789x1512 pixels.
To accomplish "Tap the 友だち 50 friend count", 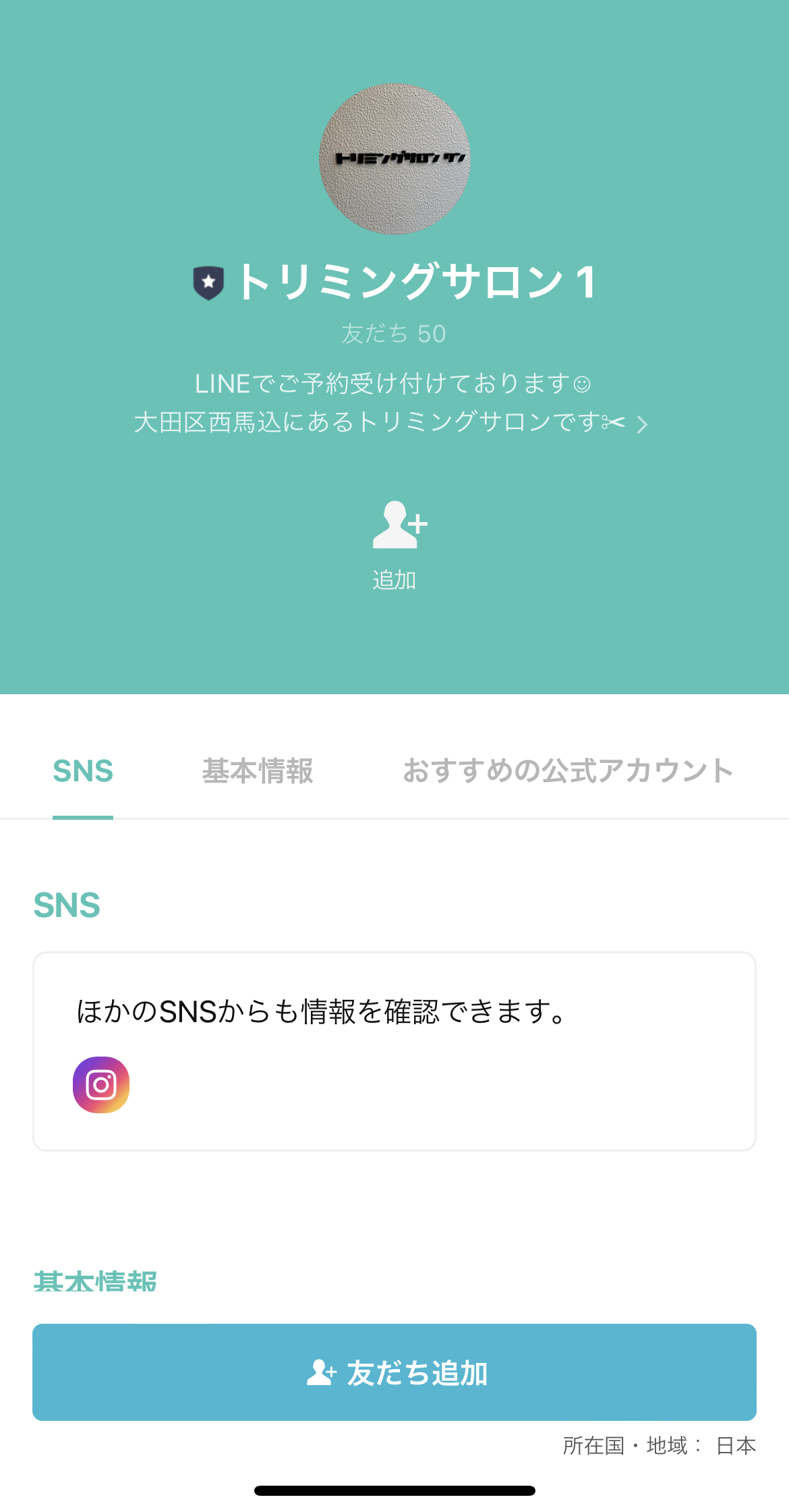I will pos(394,332).
